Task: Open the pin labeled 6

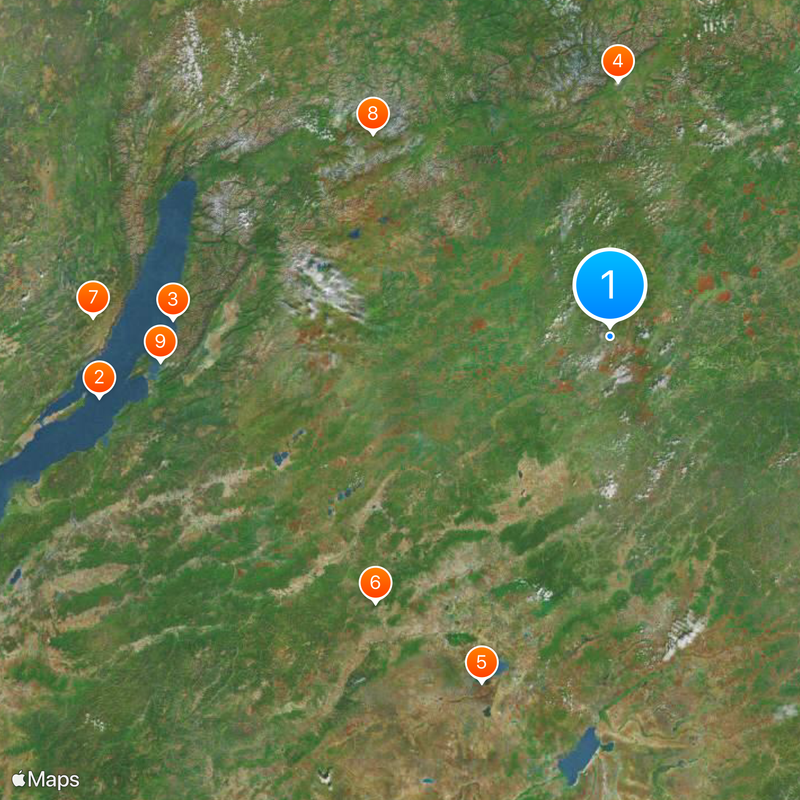Action: [375, 582]
